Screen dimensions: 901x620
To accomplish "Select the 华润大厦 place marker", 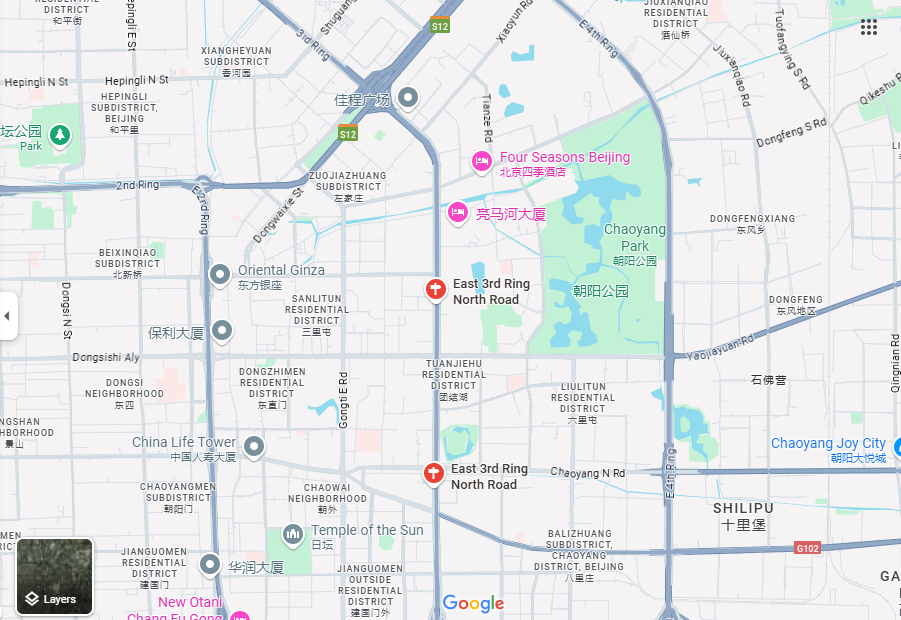I will coord(210,565).
